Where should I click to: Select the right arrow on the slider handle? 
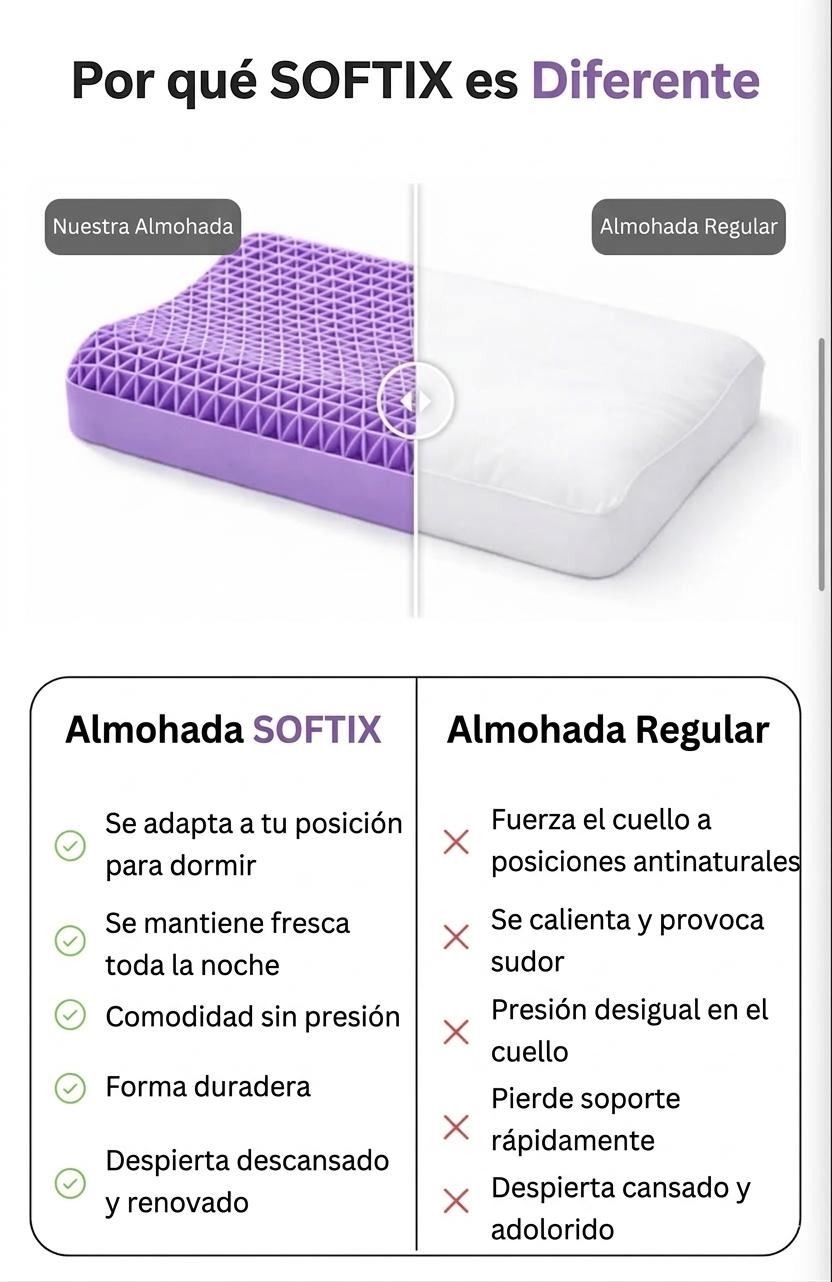point(425,400)
